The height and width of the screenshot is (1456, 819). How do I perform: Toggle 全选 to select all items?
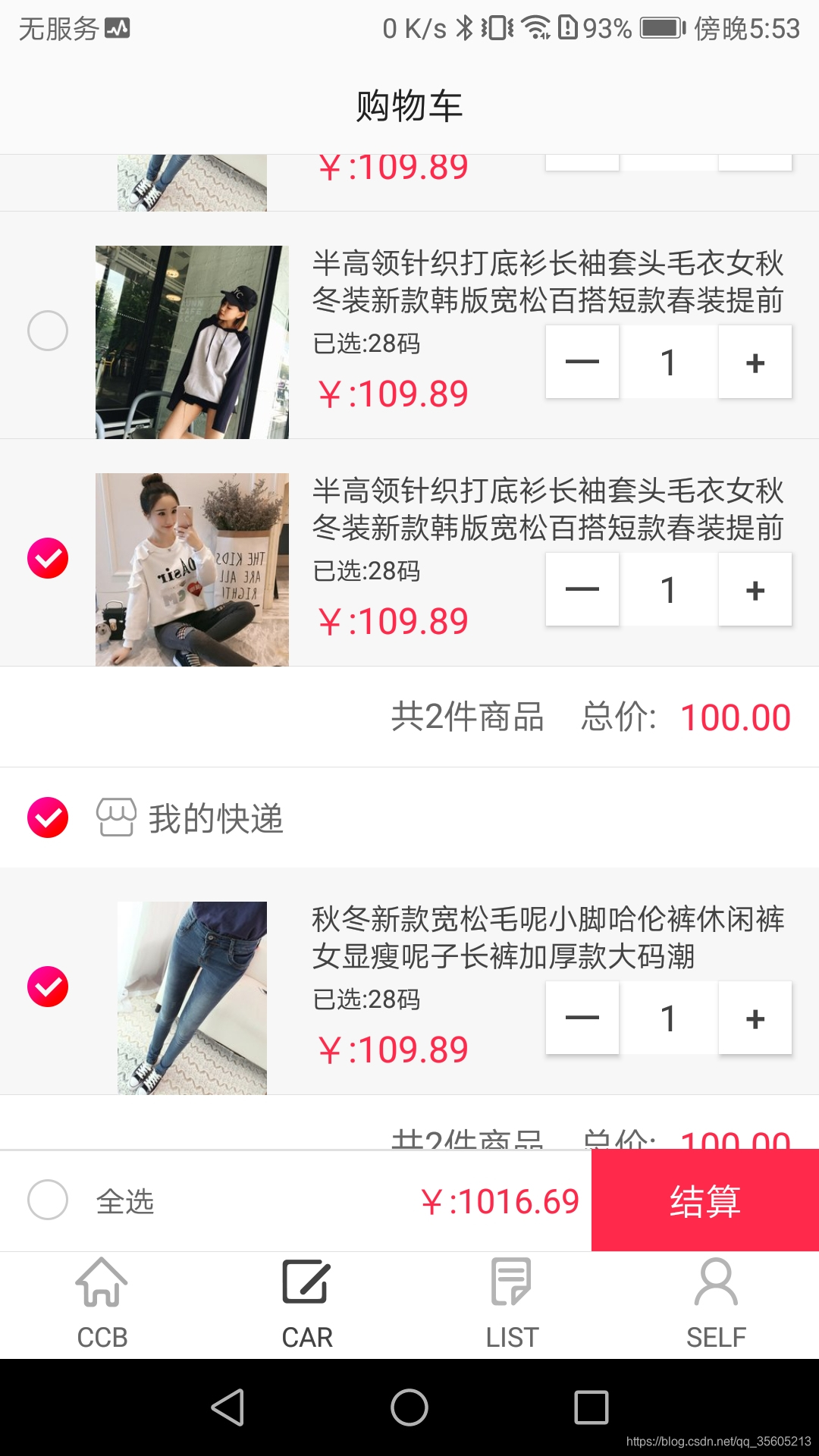point(48,1200)
